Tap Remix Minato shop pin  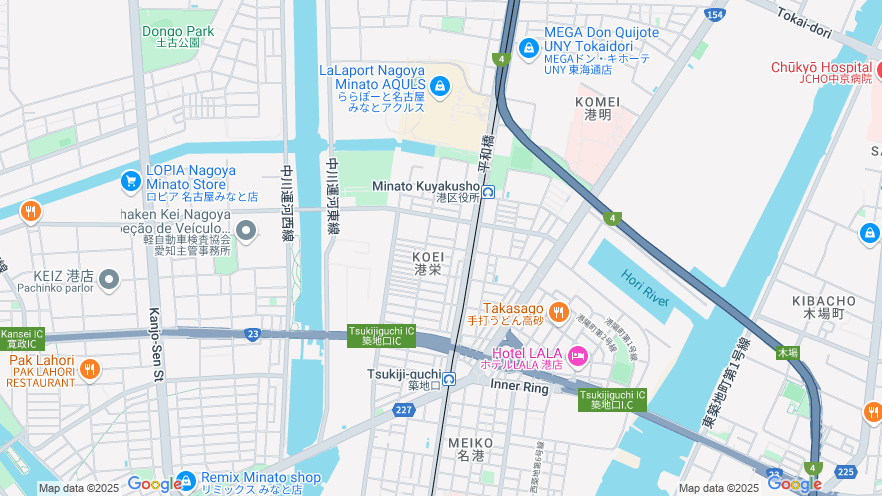point(185,480)
